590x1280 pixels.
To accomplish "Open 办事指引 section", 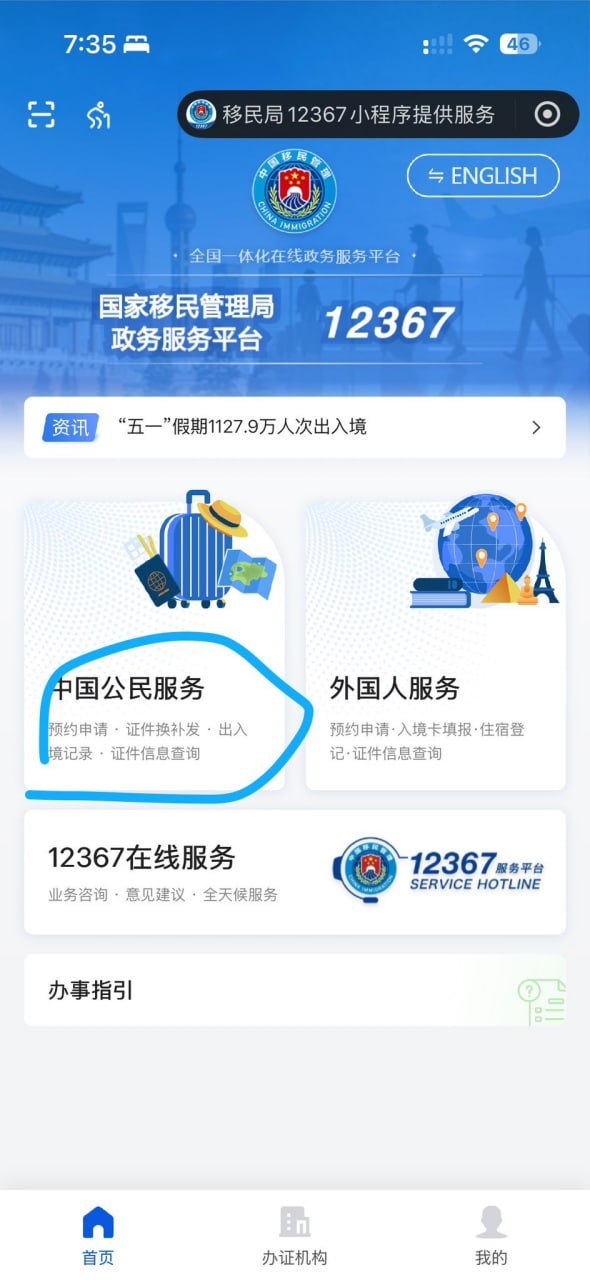I will 295,990.
